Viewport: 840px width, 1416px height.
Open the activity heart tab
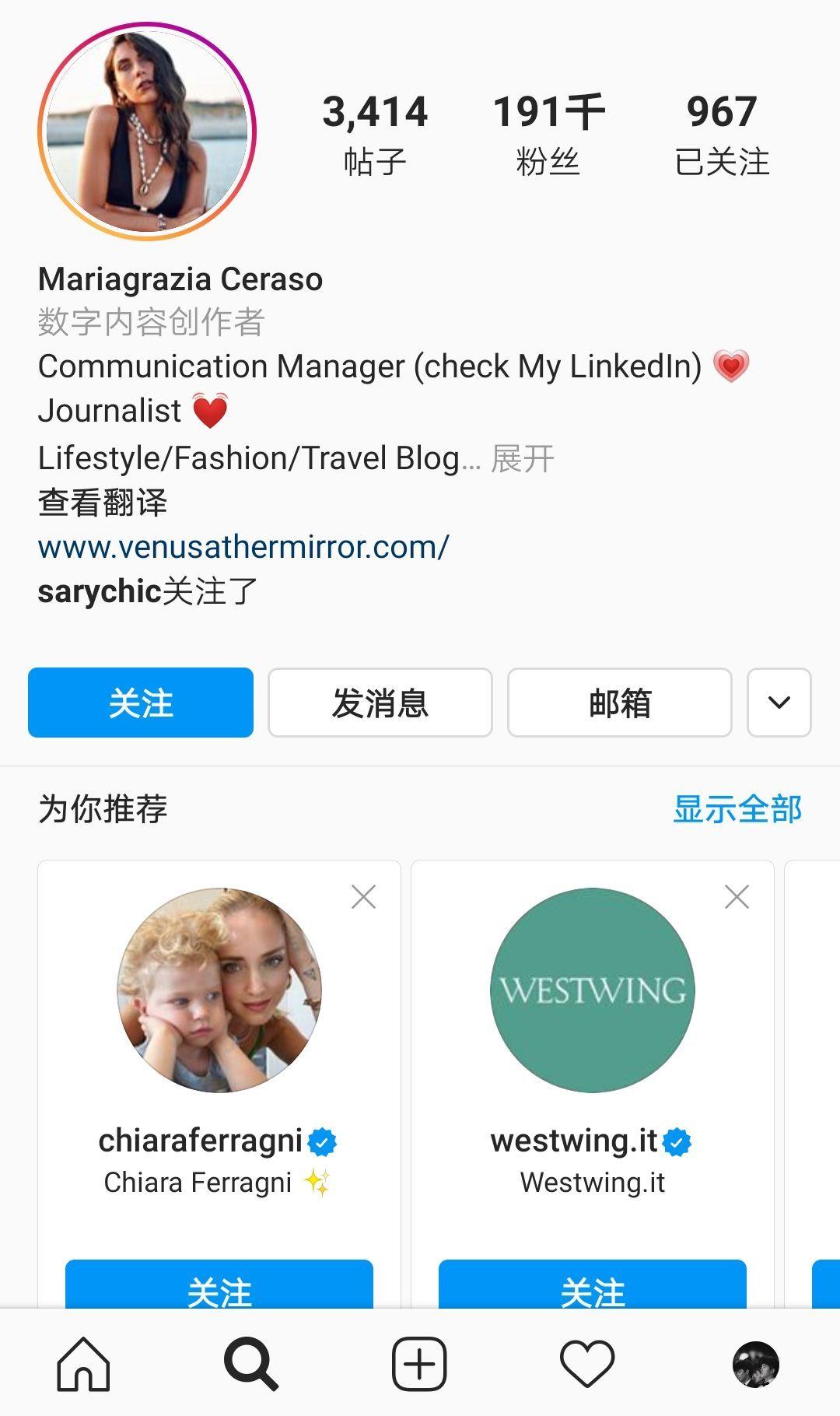coord(587,1364)
